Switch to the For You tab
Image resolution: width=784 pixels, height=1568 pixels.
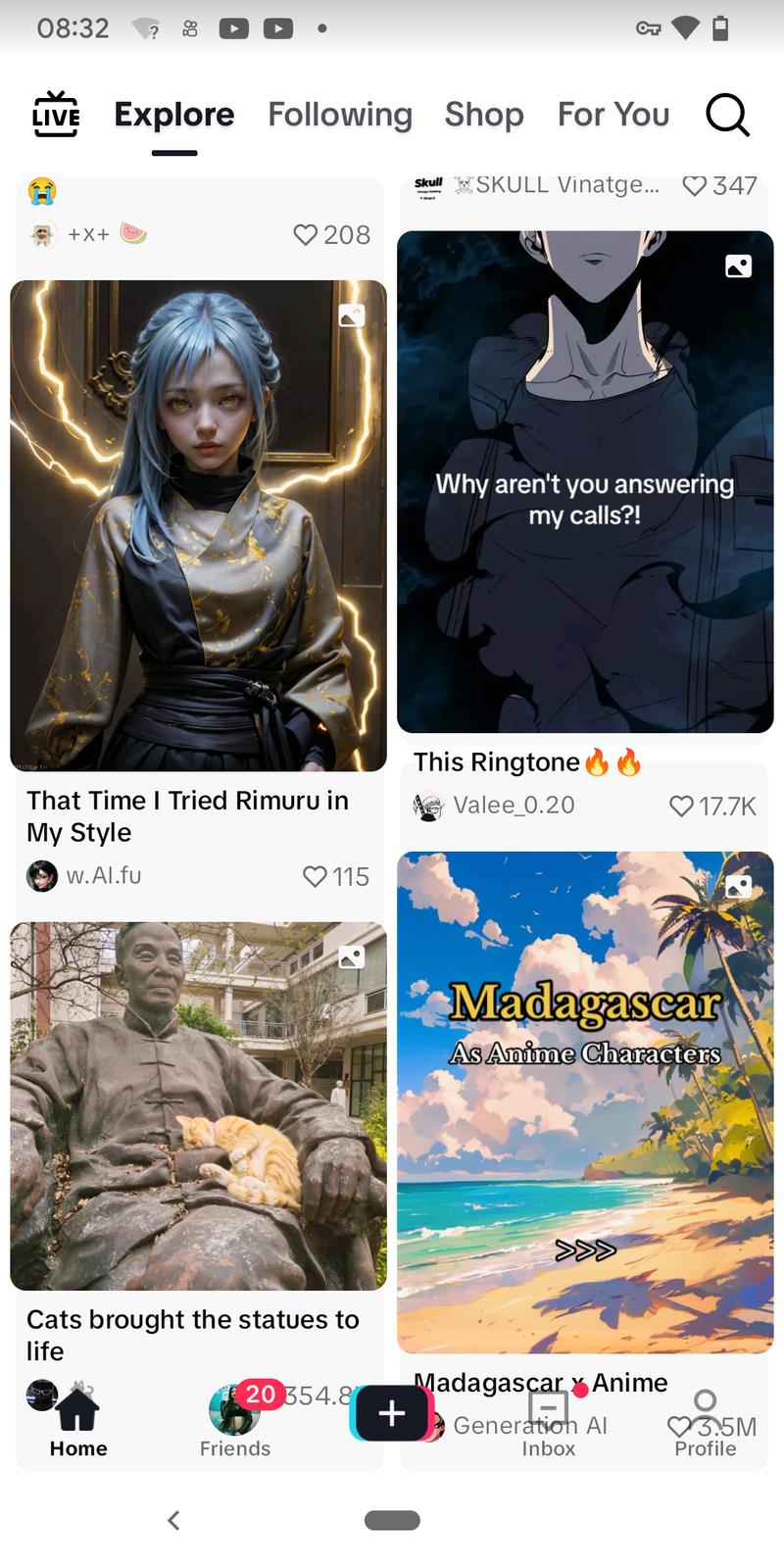(x=613, y=115)
